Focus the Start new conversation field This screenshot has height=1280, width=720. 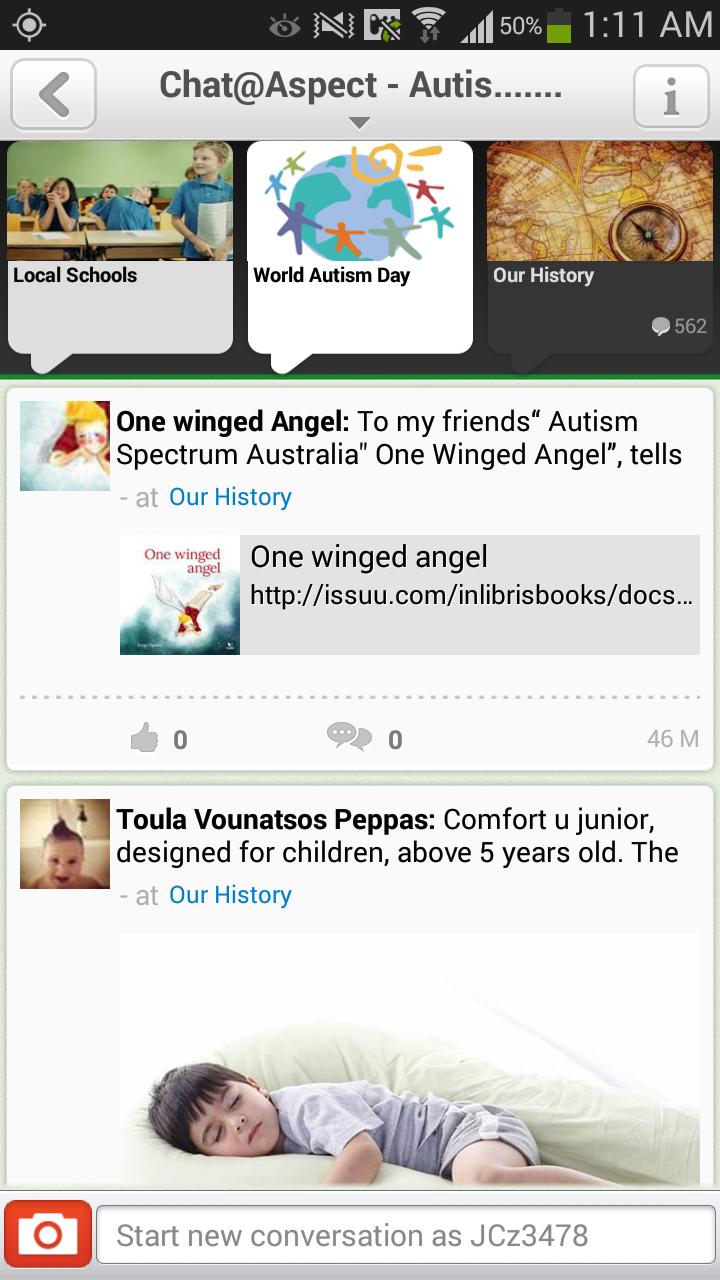pos(412,1235)
